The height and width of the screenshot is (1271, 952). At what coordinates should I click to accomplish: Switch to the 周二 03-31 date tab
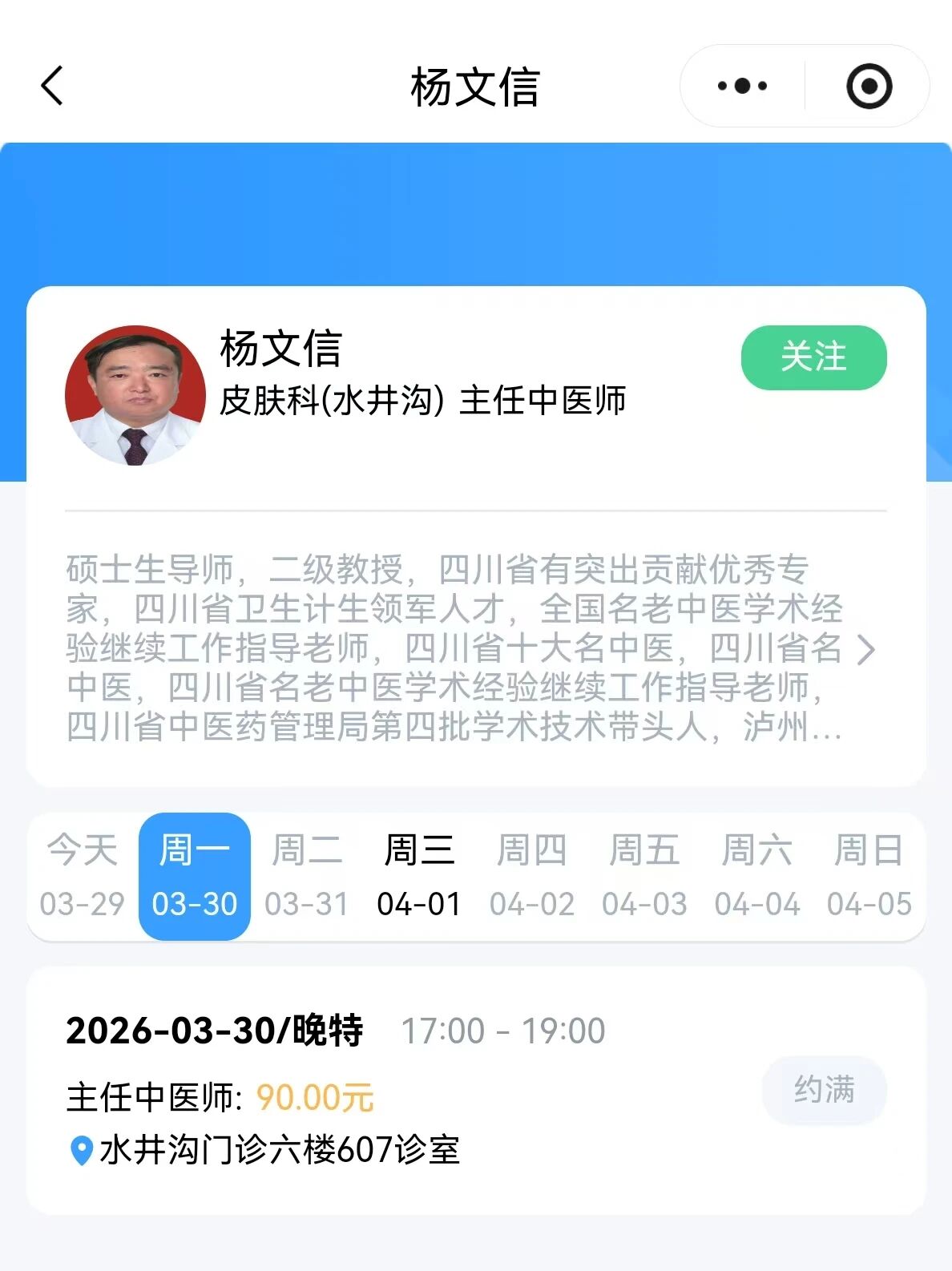(309, 875)
